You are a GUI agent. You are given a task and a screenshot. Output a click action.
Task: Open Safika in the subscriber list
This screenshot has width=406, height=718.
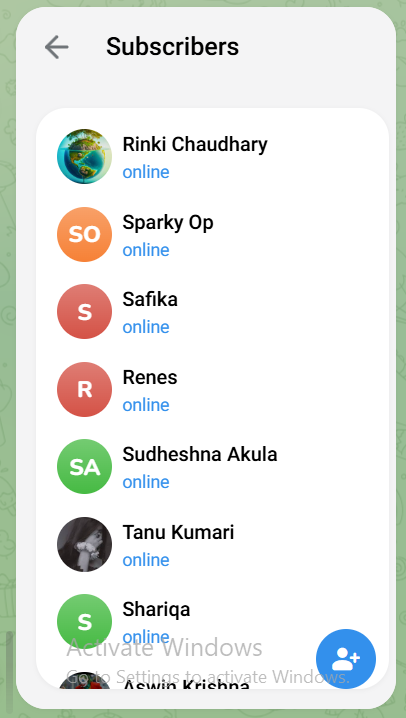pyautogui.click(x=212, y=312)
